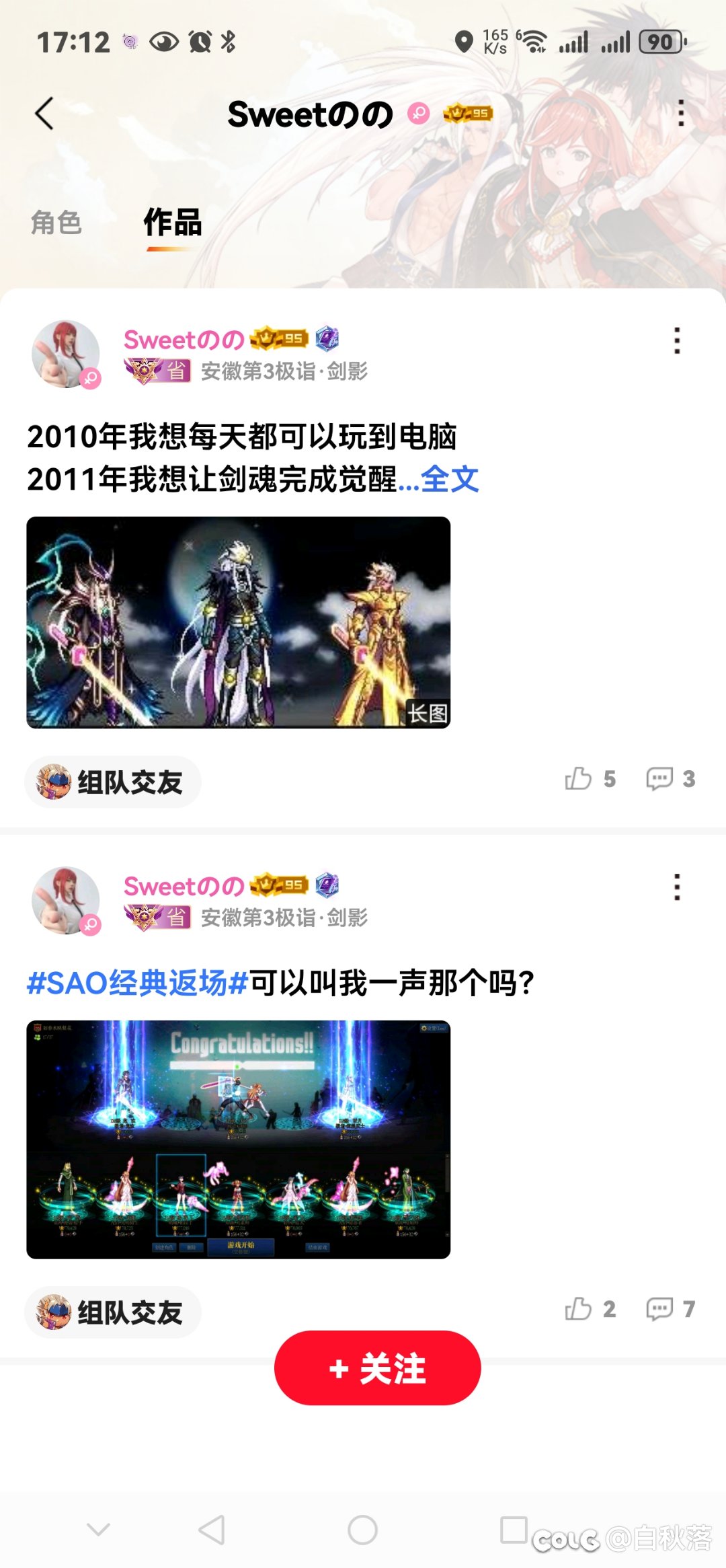The width and height of the screenshot is (726, 1568).
Task: Open more options for the SAO post
Action: [x=677, y=887]
